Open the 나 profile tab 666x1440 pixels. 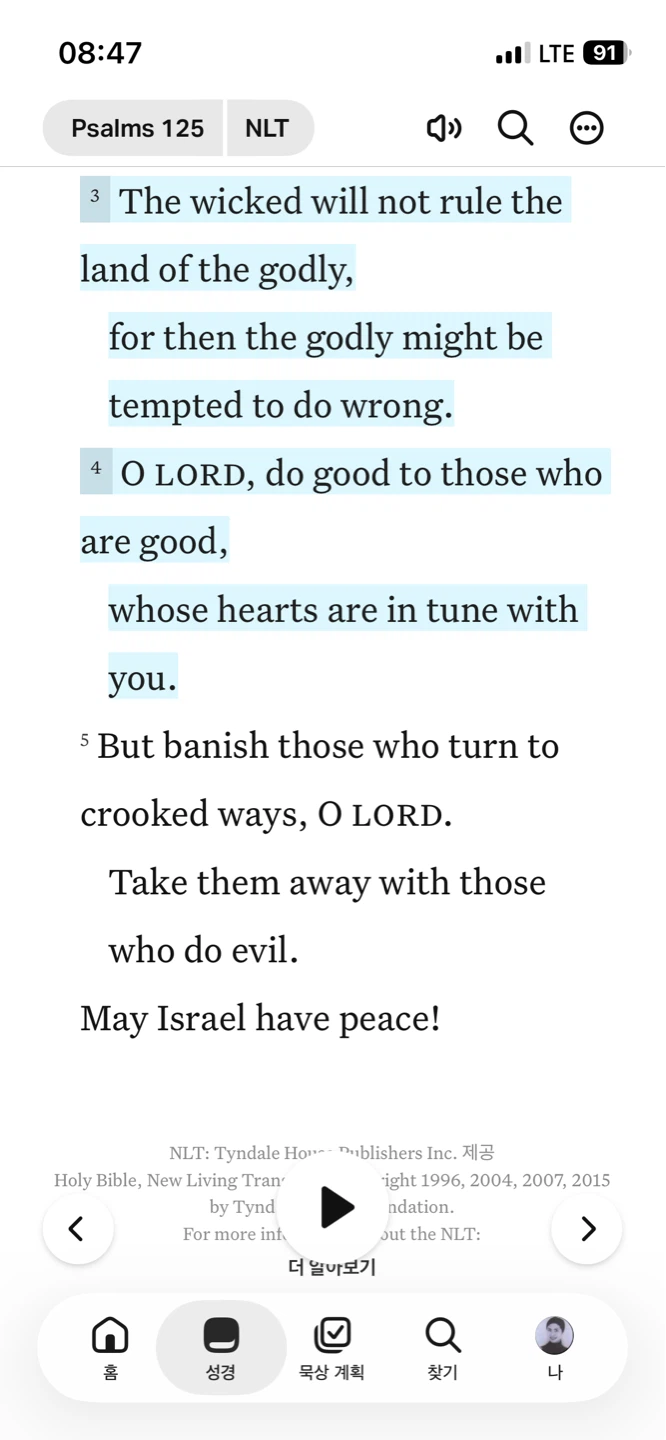(x=554, y=1348)
